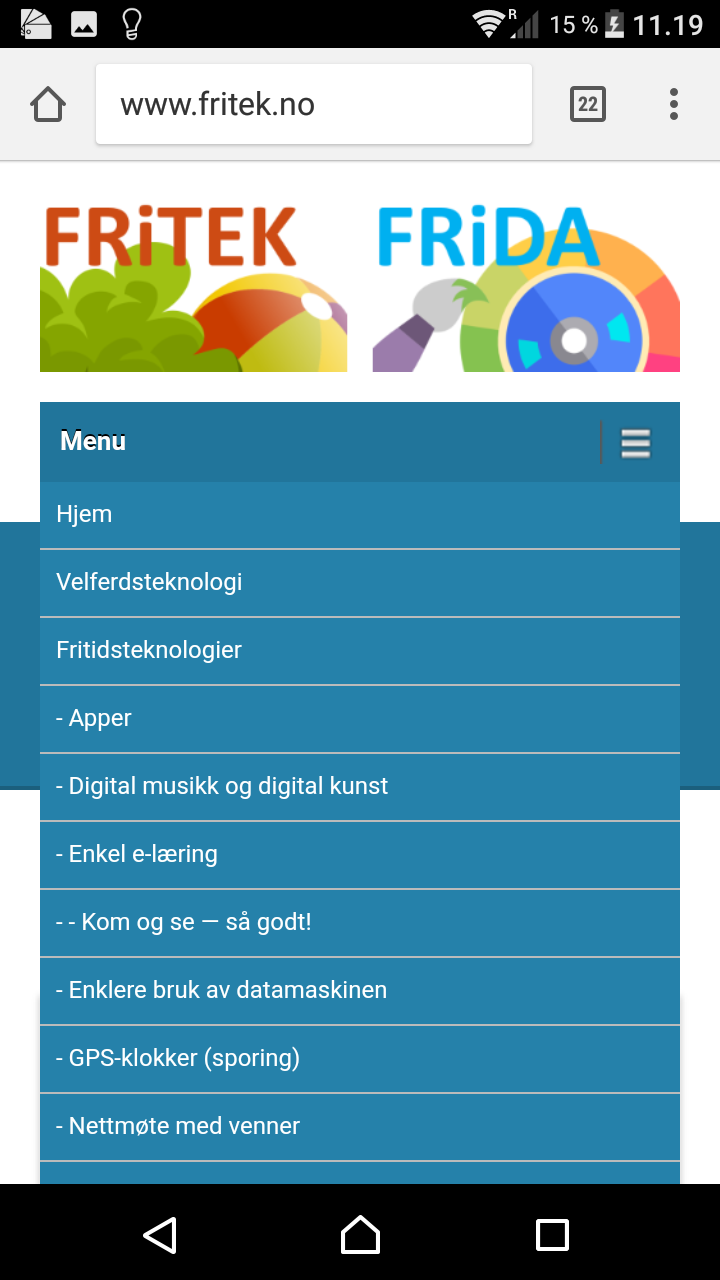Viewport: 720px width, 1280px height.
Task: Open the FRiDA banner
Action: tap(526, 288)
